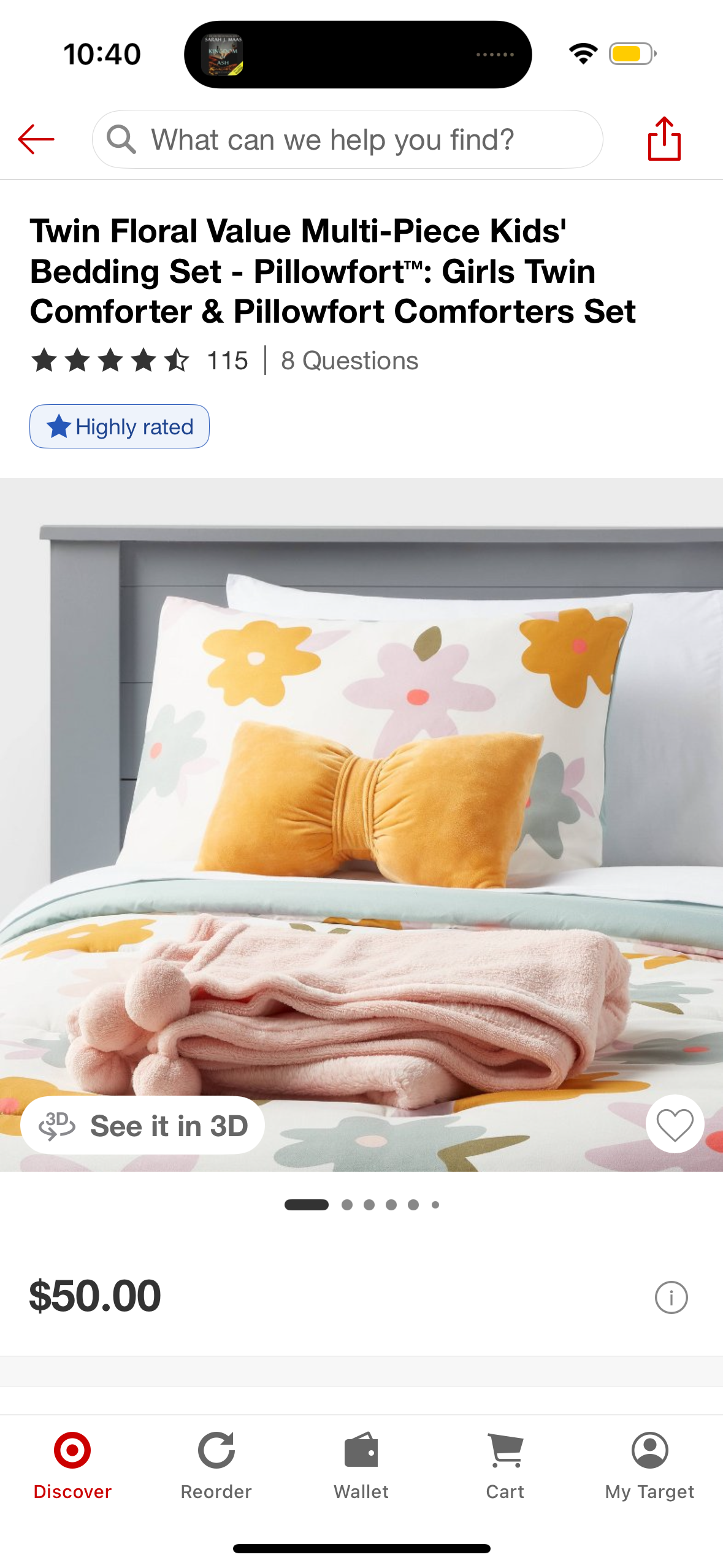
Task: Open the 8 Questions link
Action: tap(350, 361)
